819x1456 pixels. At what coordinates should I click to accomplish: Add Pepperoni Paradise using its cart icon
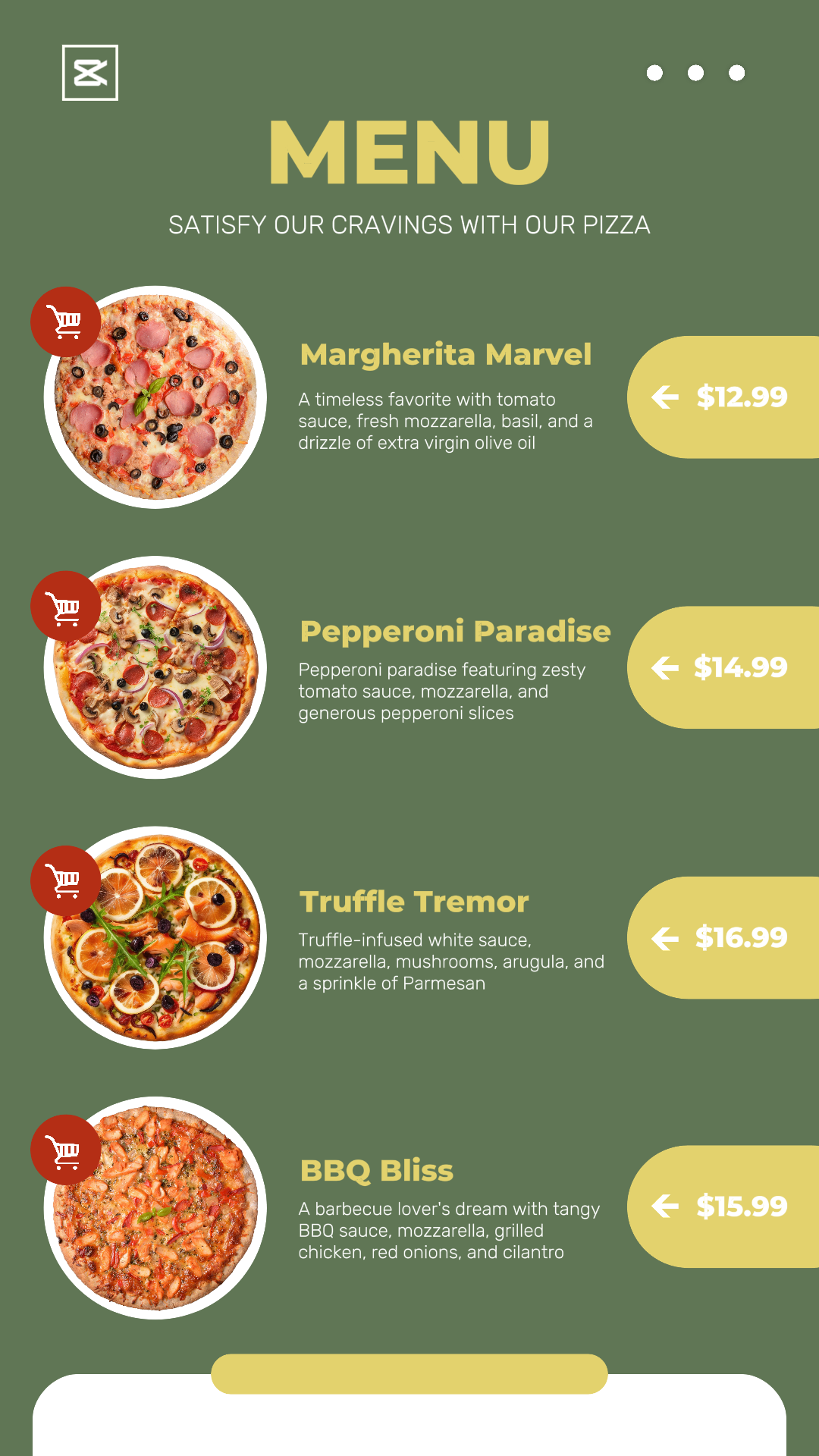click(64, 606)
